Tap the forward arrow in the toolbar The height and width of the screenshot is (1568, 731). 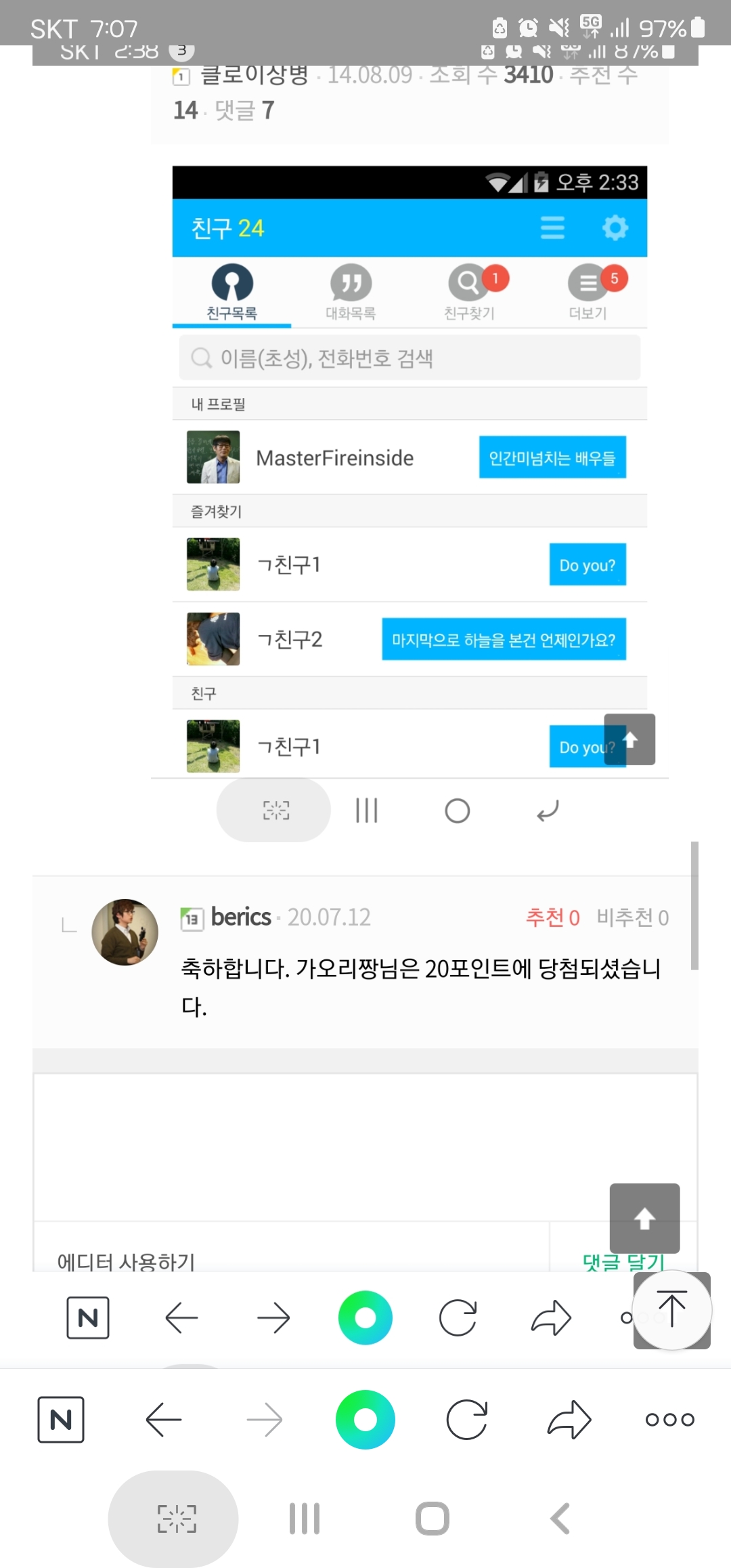pos(265,1419)
